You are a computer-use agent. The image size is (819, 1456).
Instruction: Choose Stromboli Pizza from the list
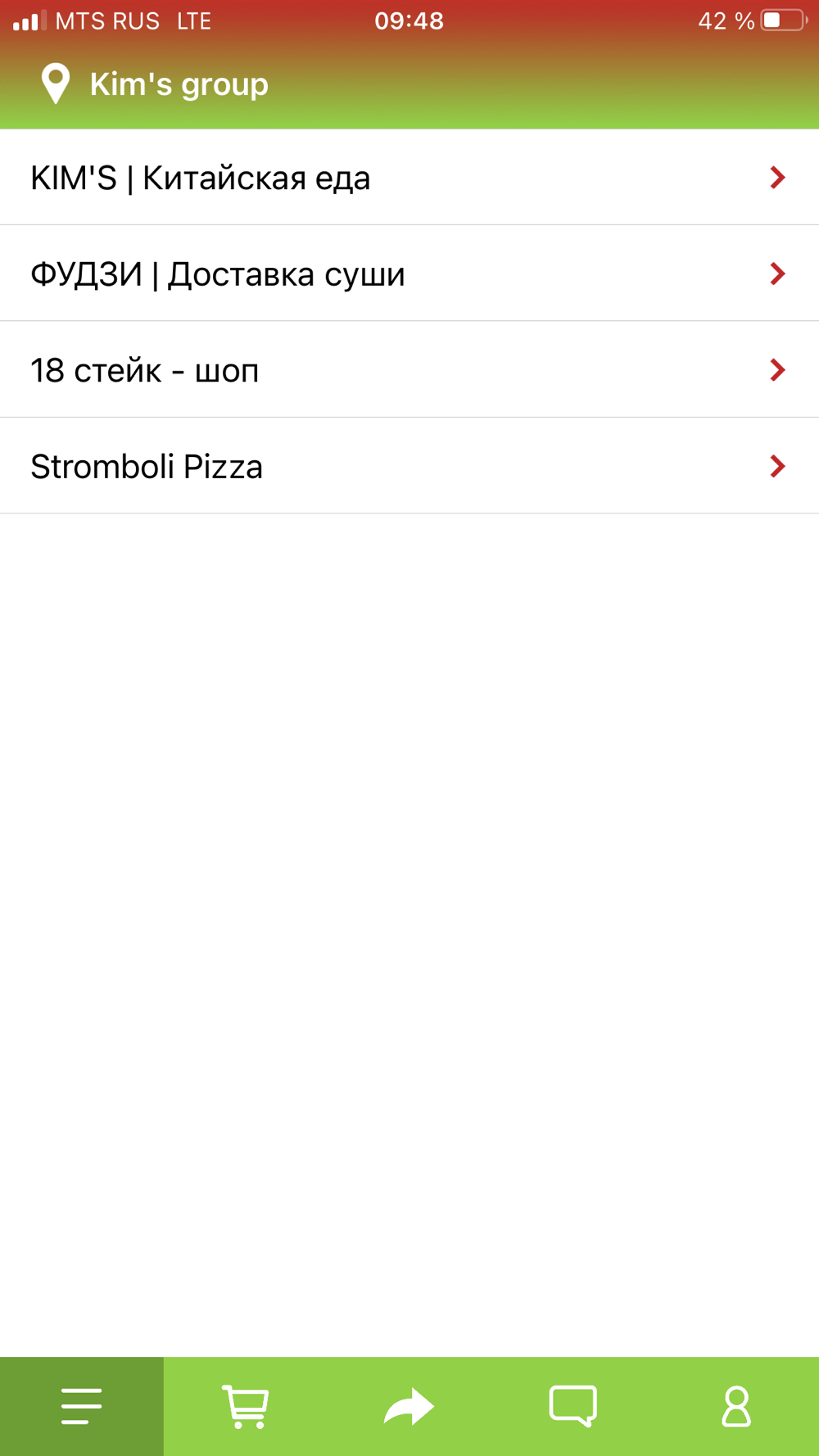pos(409,466)
